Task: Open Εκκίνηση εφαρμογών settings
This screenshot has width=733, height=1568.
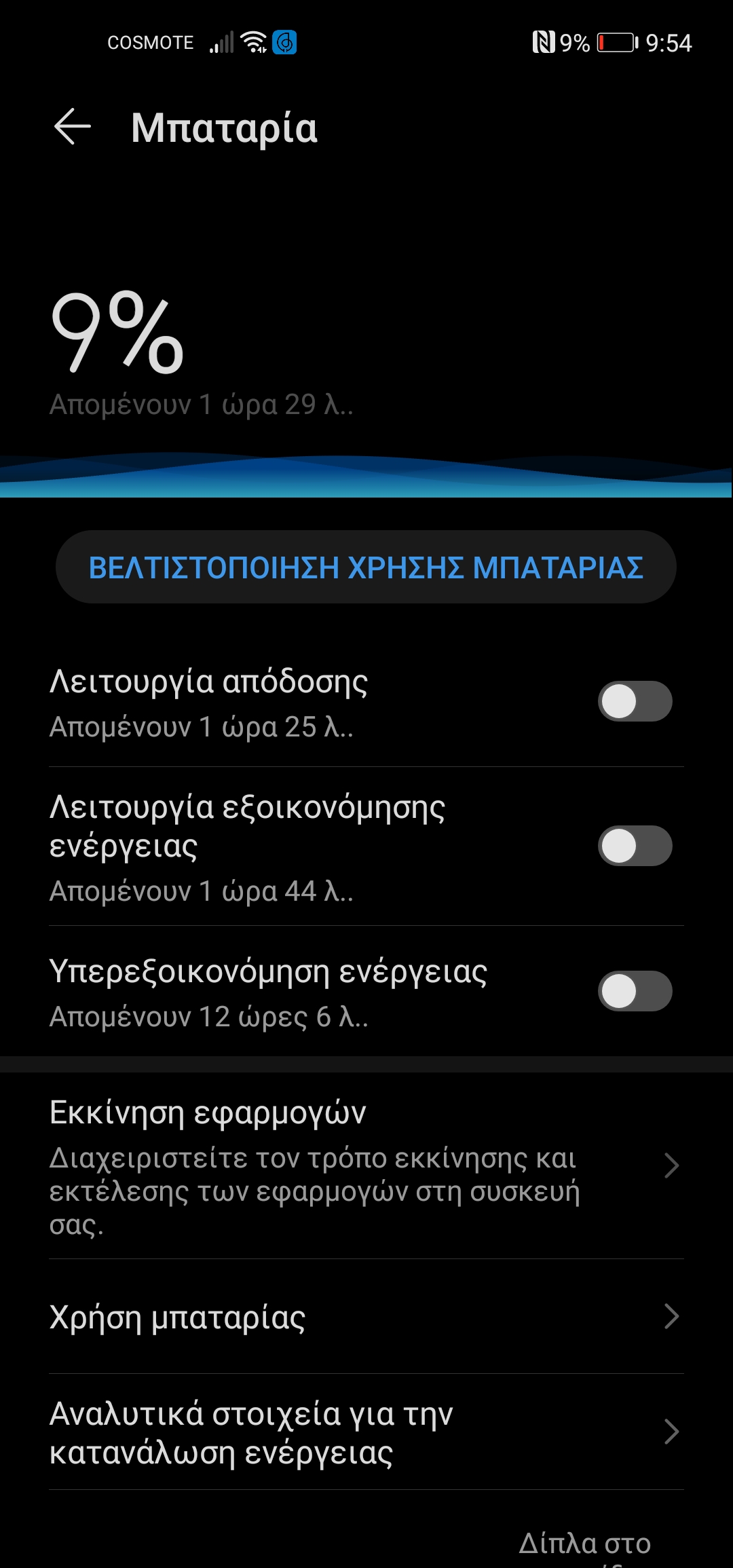Action: click(366, 1166)
